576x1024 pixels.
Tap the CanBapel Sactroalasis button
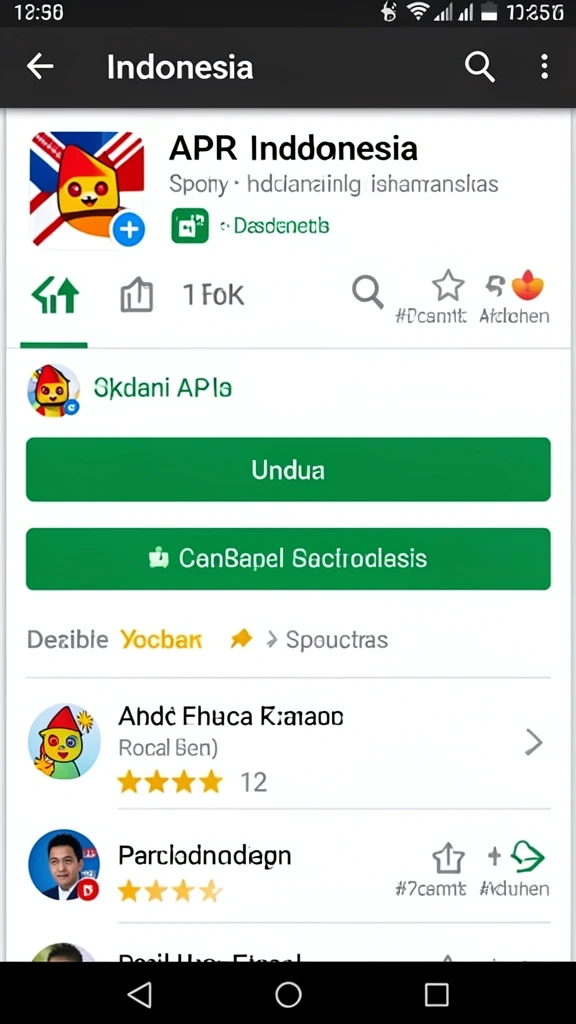[x=288, y=559]
